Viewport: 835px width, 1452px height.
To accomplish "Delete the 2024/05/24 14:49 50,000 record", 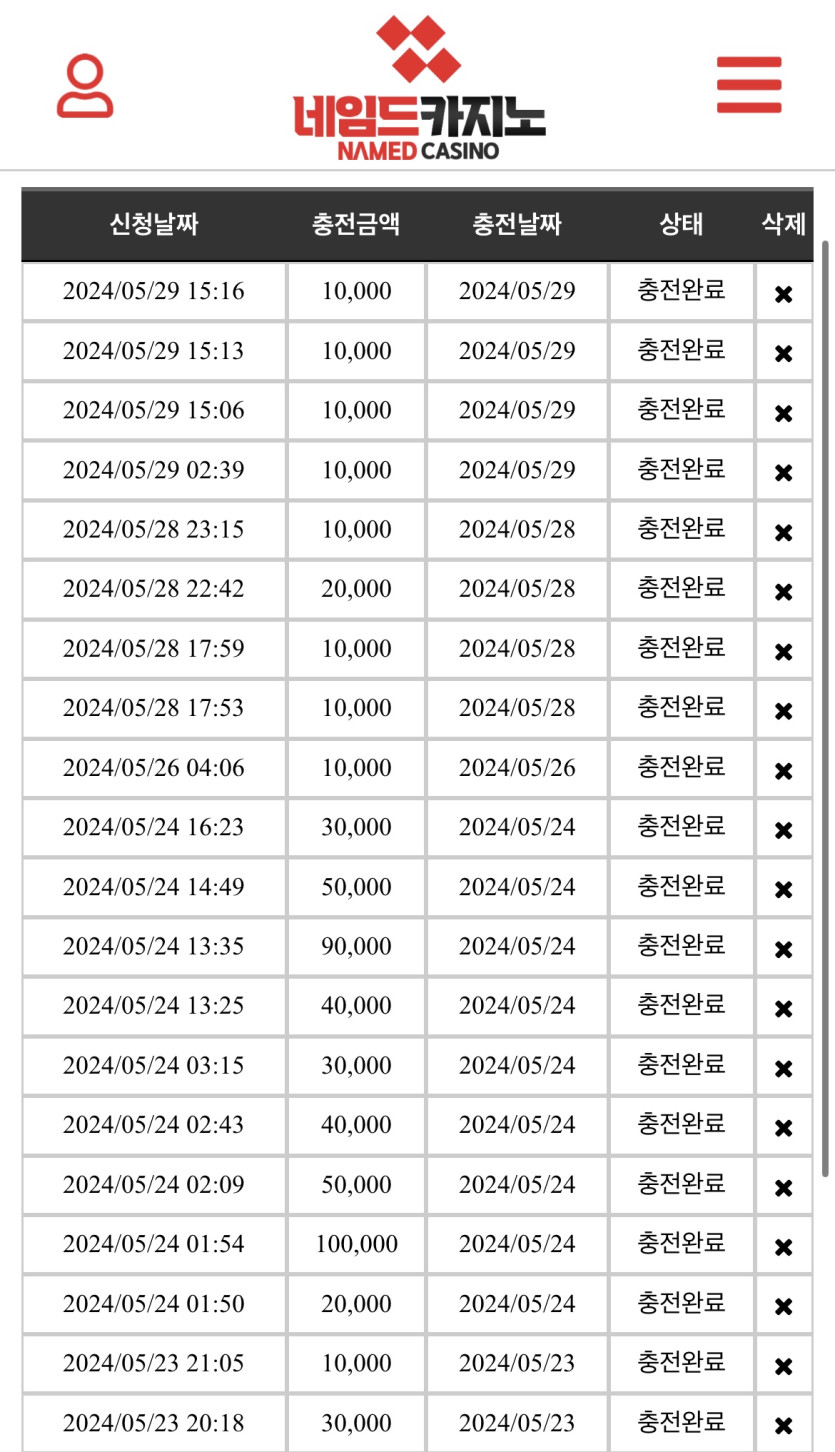I will pyautogui.click(x=784, y=889).
